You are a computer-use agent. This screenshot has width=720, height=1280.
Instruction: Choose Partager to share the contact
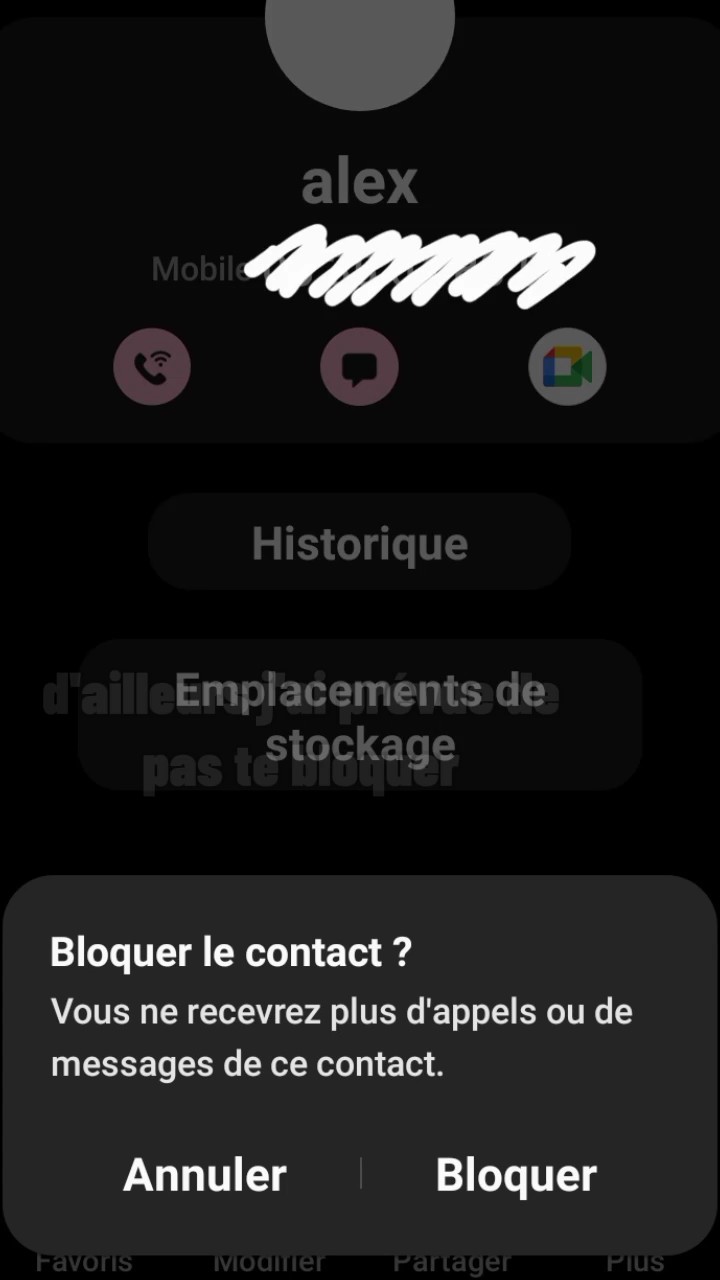tap(450, 1262)
